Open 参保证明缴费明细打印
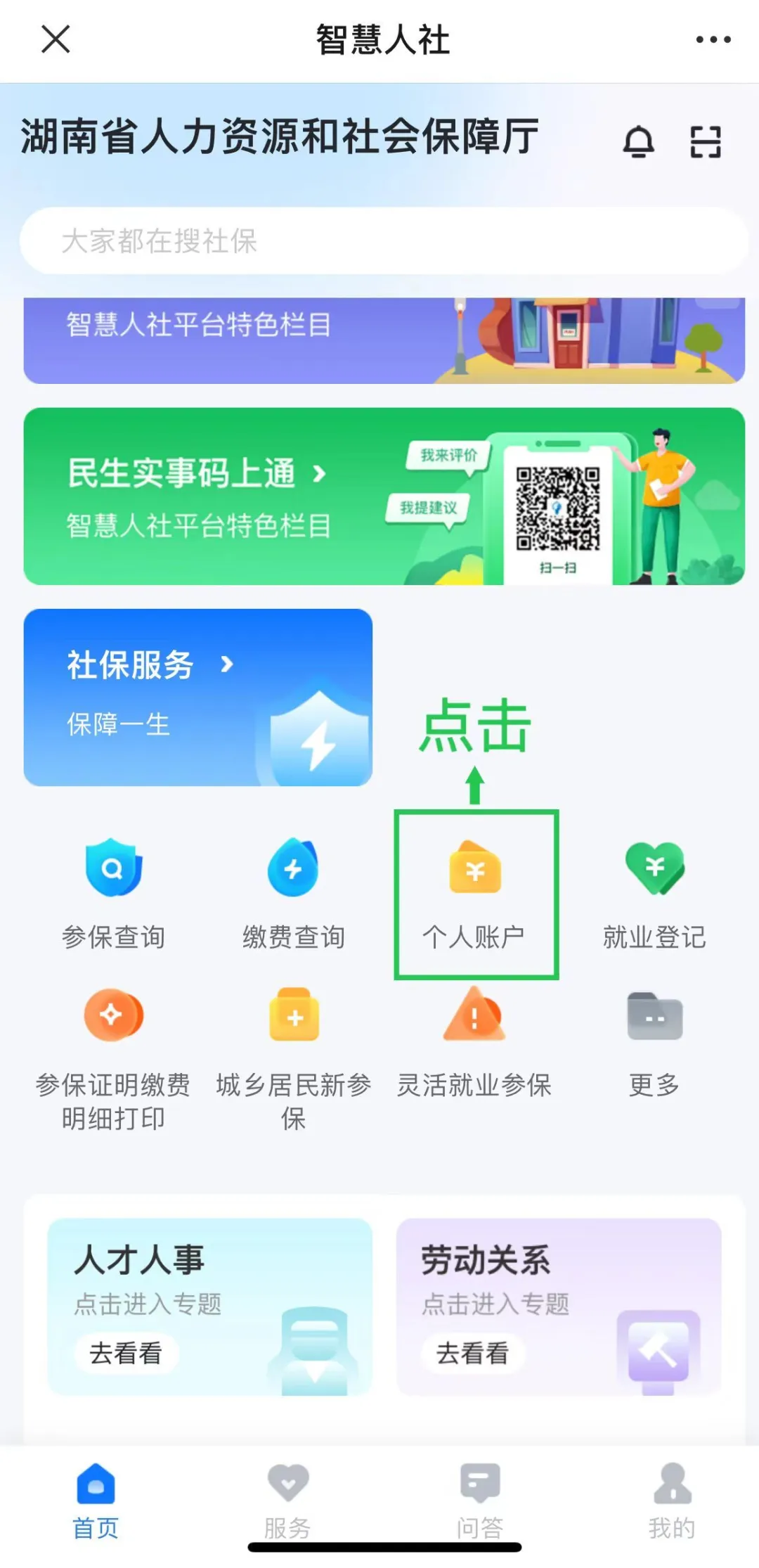Viewport: 759px width, 1568px height. (x=113, y=1055)
